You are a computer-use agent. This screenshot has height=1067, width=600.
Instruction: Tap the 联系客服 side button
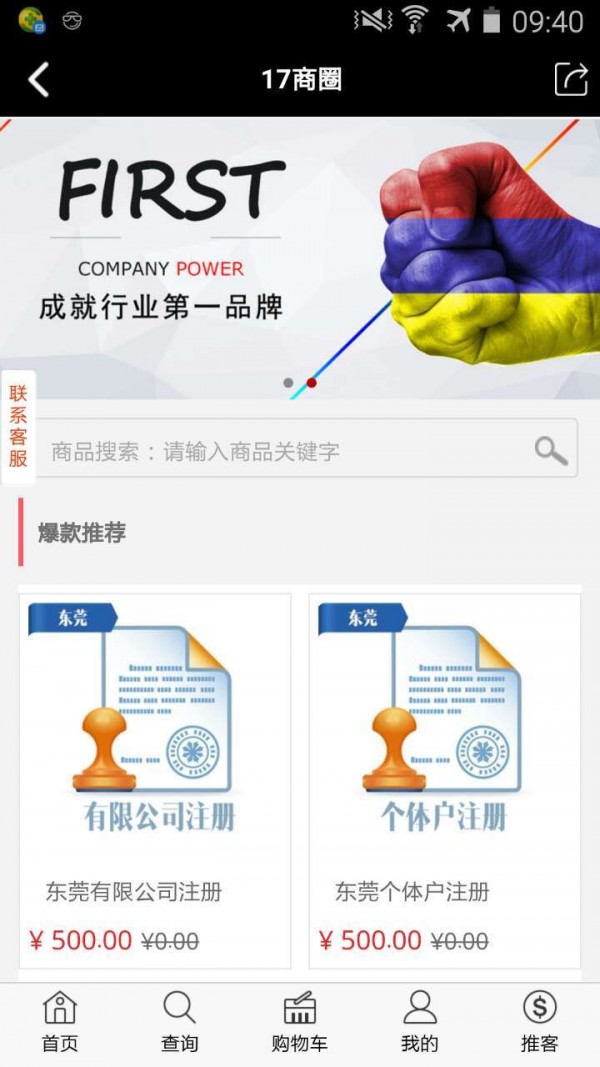(18, 426)
